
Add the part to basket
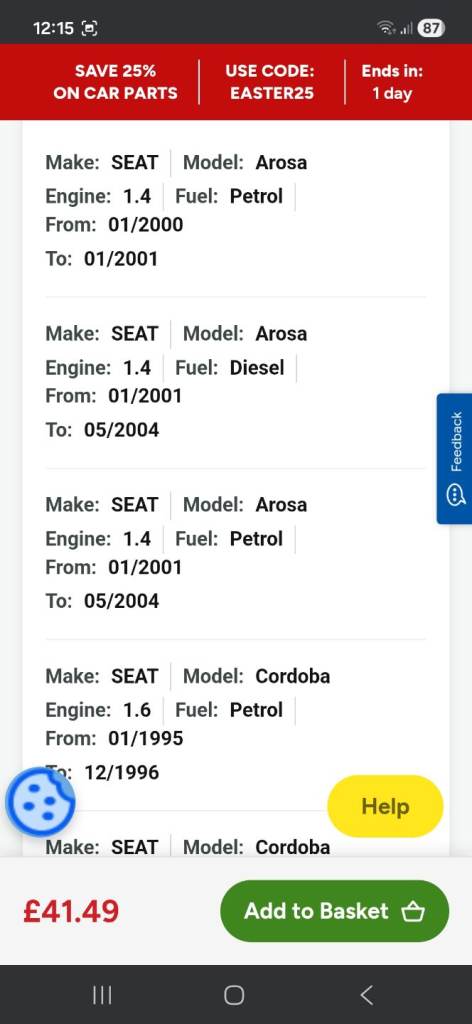pos(334,910)
